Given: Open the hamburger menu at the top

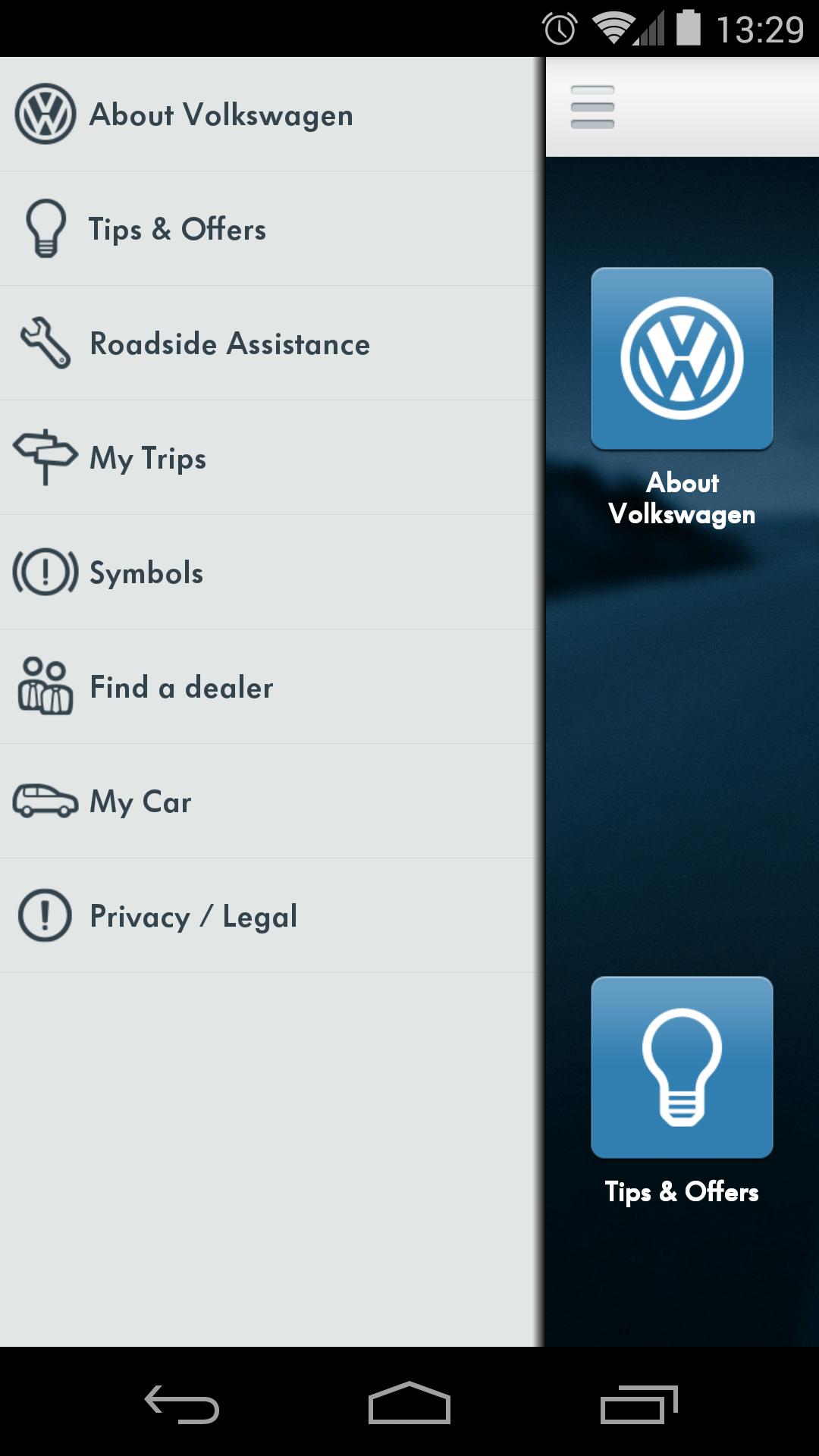Looking at the screenshot, I should (592, 108).
